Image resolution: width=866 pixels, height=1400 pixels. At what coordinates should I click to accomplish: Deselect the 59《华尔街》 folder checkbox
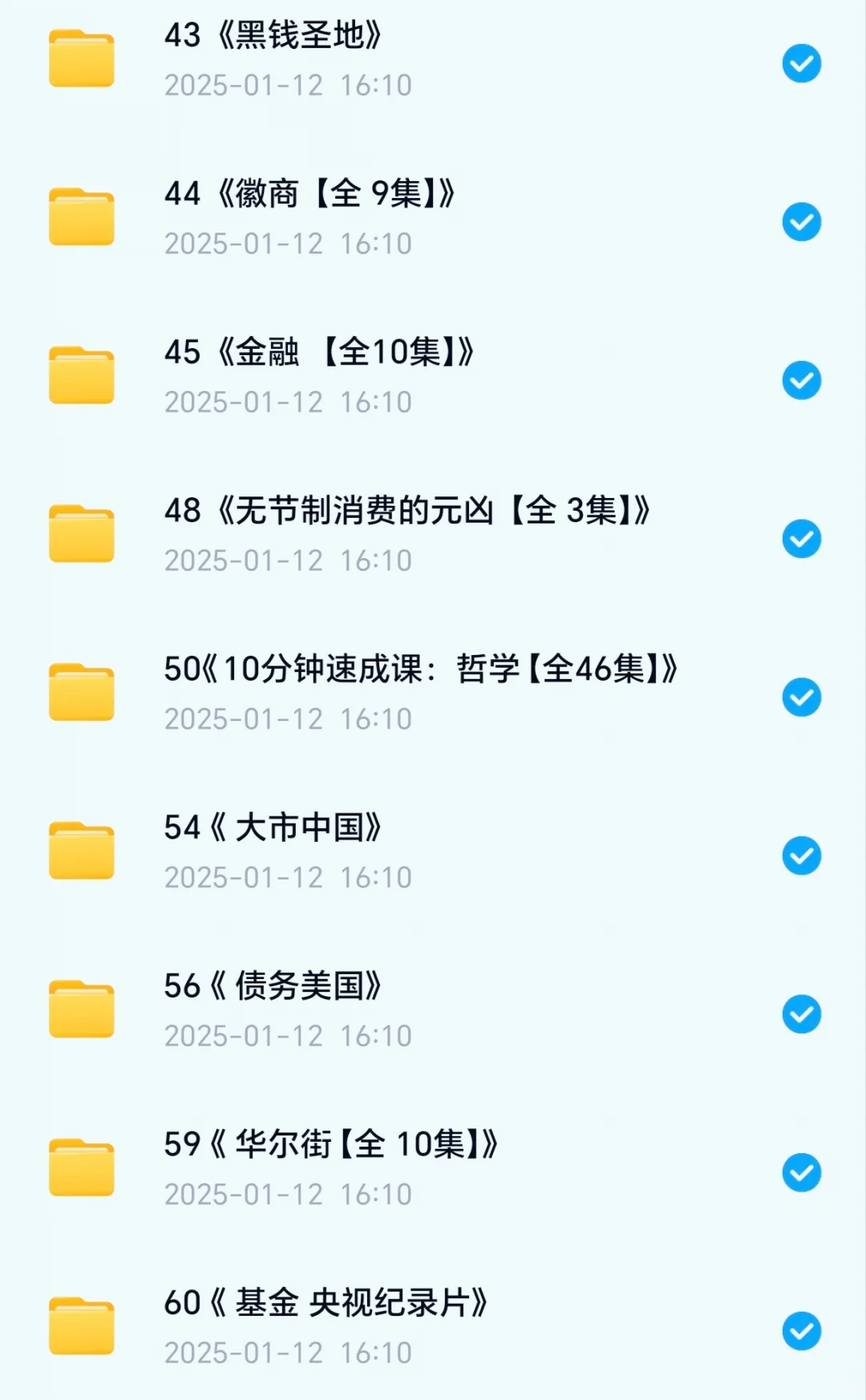coord(802,1172)
